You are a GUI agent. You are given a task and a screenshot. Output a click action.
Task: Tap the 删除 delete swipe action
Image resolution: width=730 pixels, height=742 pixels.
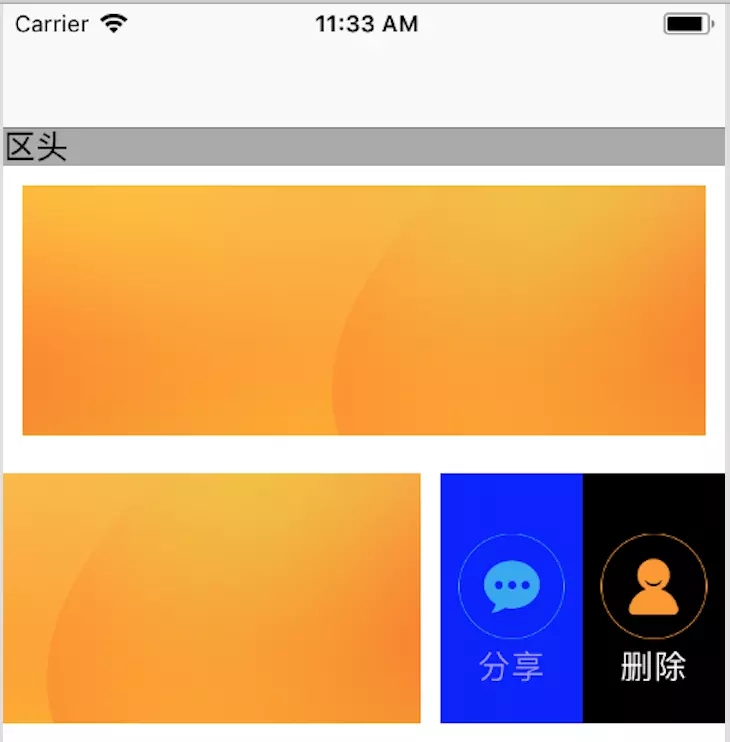tap(653, 598)
